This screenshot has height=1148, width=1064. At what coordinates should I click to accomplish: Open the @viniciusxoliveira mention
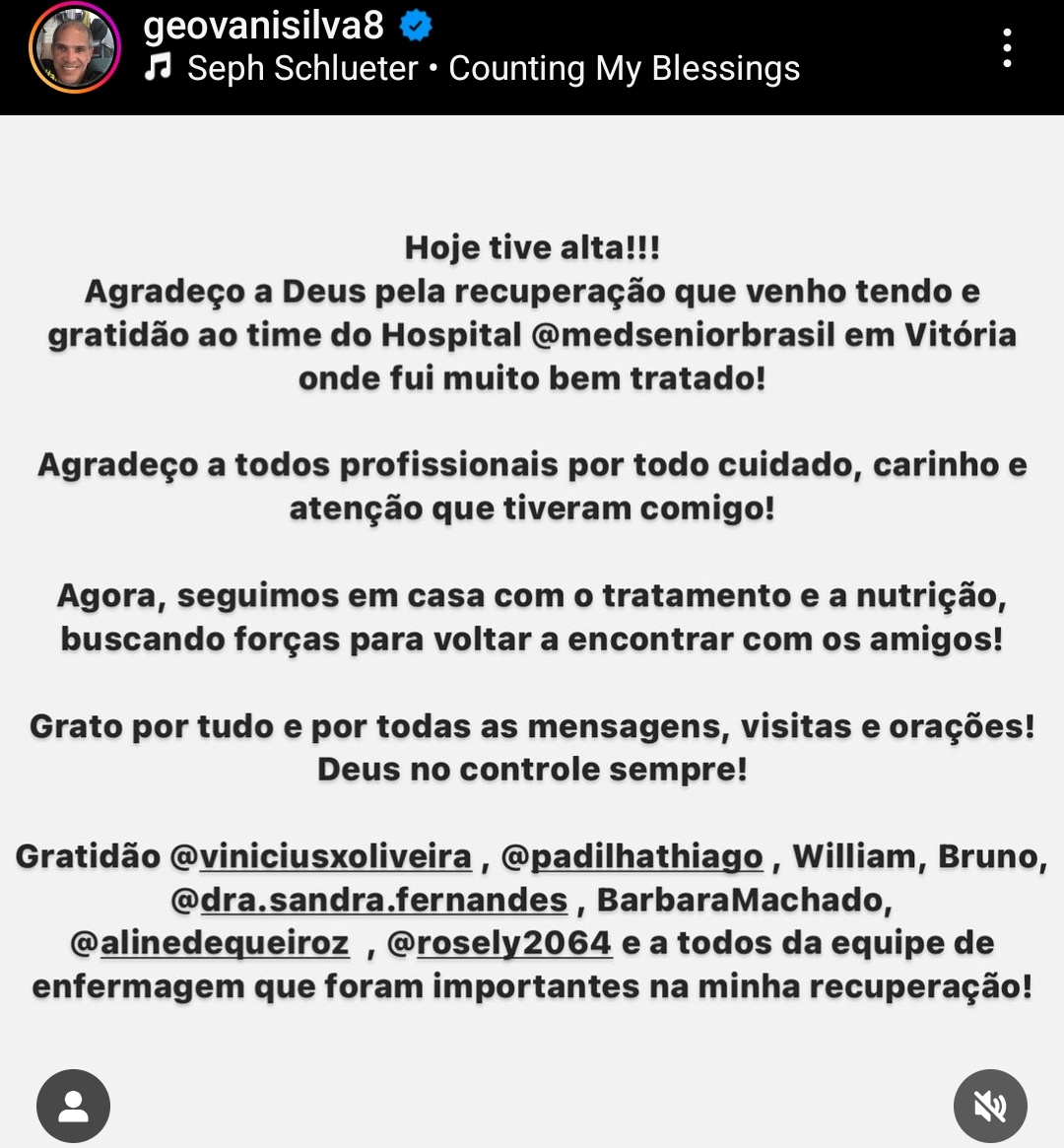pyautogui.click(x=322, y=856)
